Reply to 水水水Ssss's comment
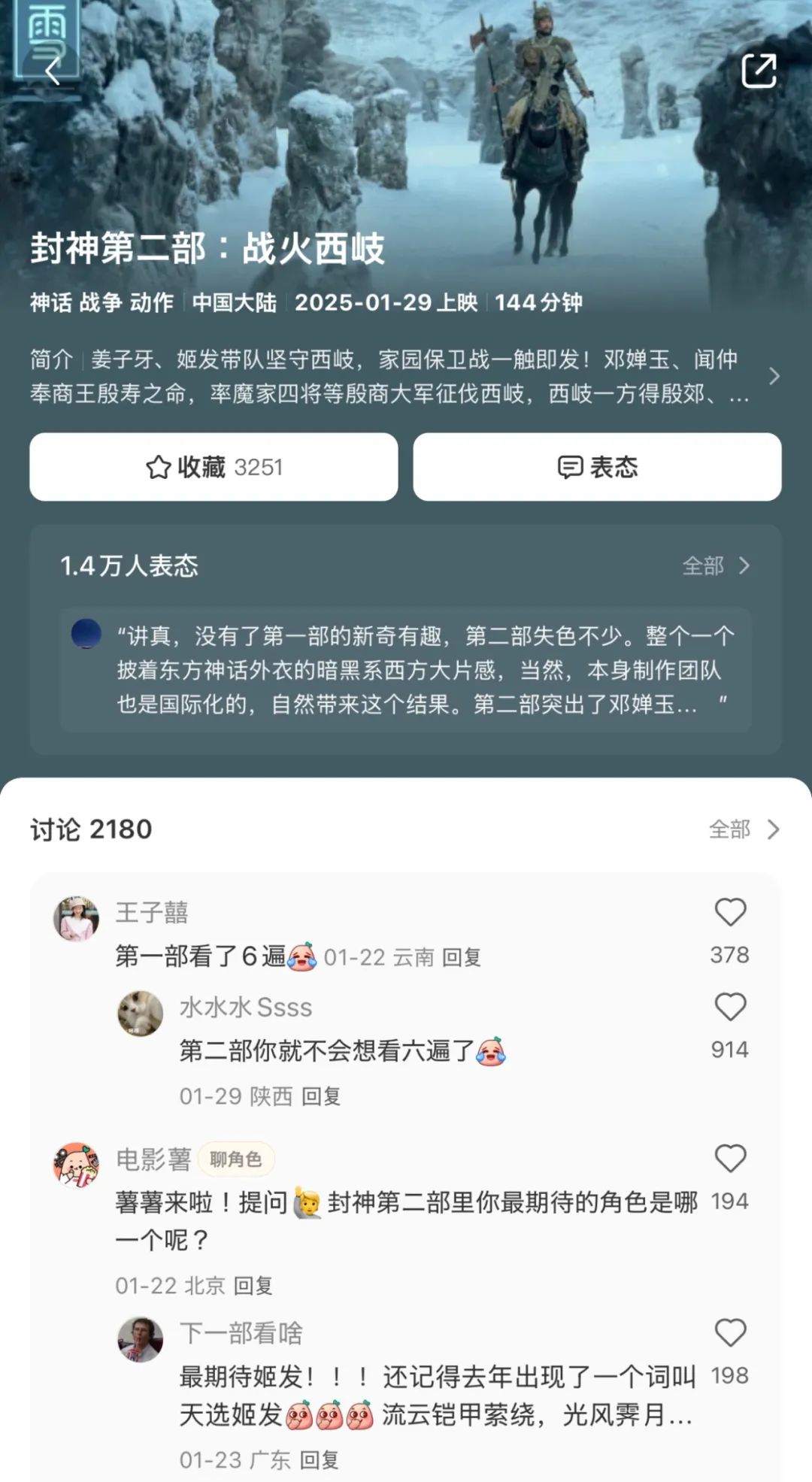 [x=321, y=1096]
